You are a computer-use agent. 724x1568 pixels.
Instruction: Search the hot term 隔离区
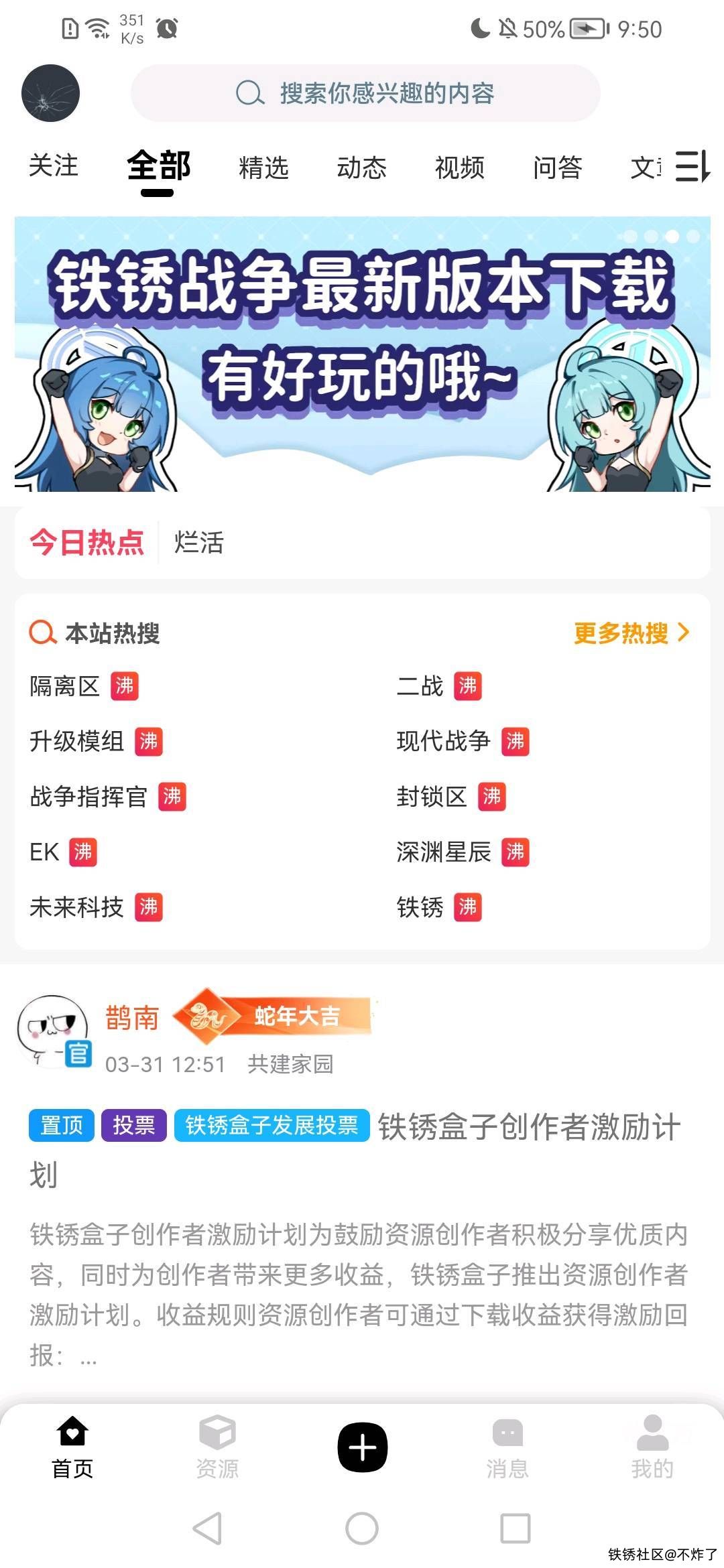[x=65, y=686]
